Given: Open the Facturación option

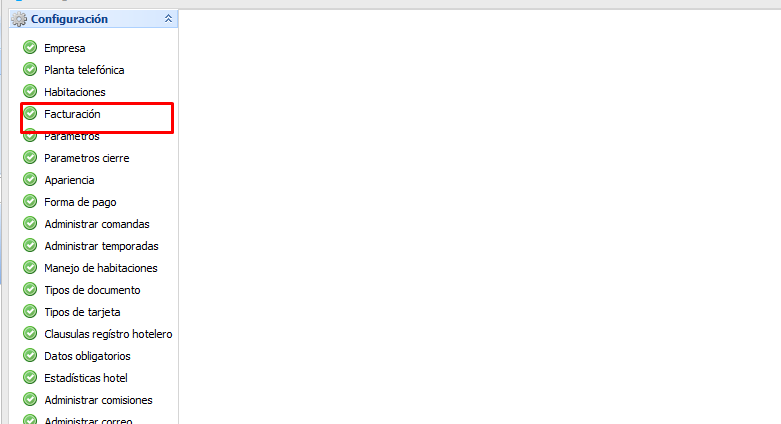Looking at the screenshot, I should [72, 114].
